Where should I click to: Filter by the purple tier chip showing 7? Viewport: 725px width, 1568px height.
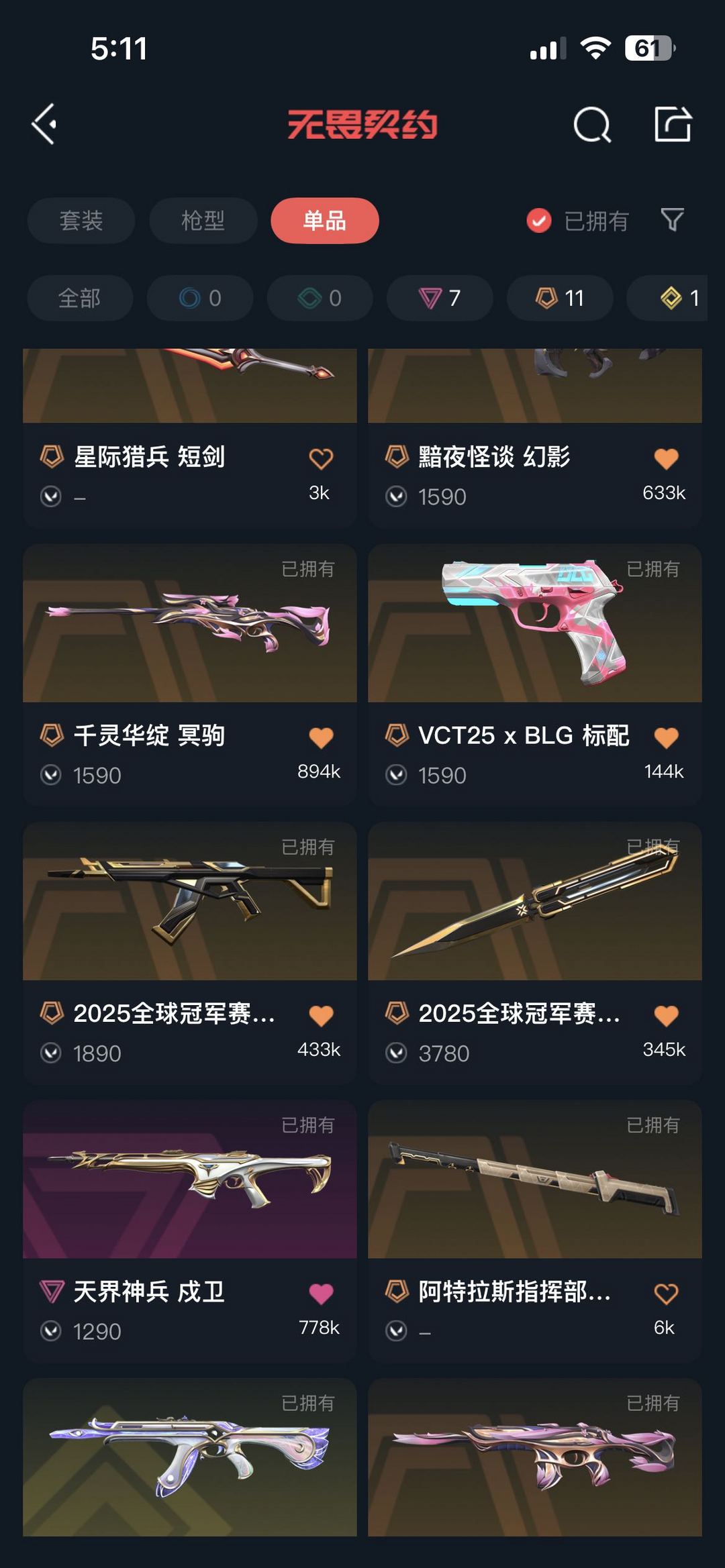click(440, 298)
